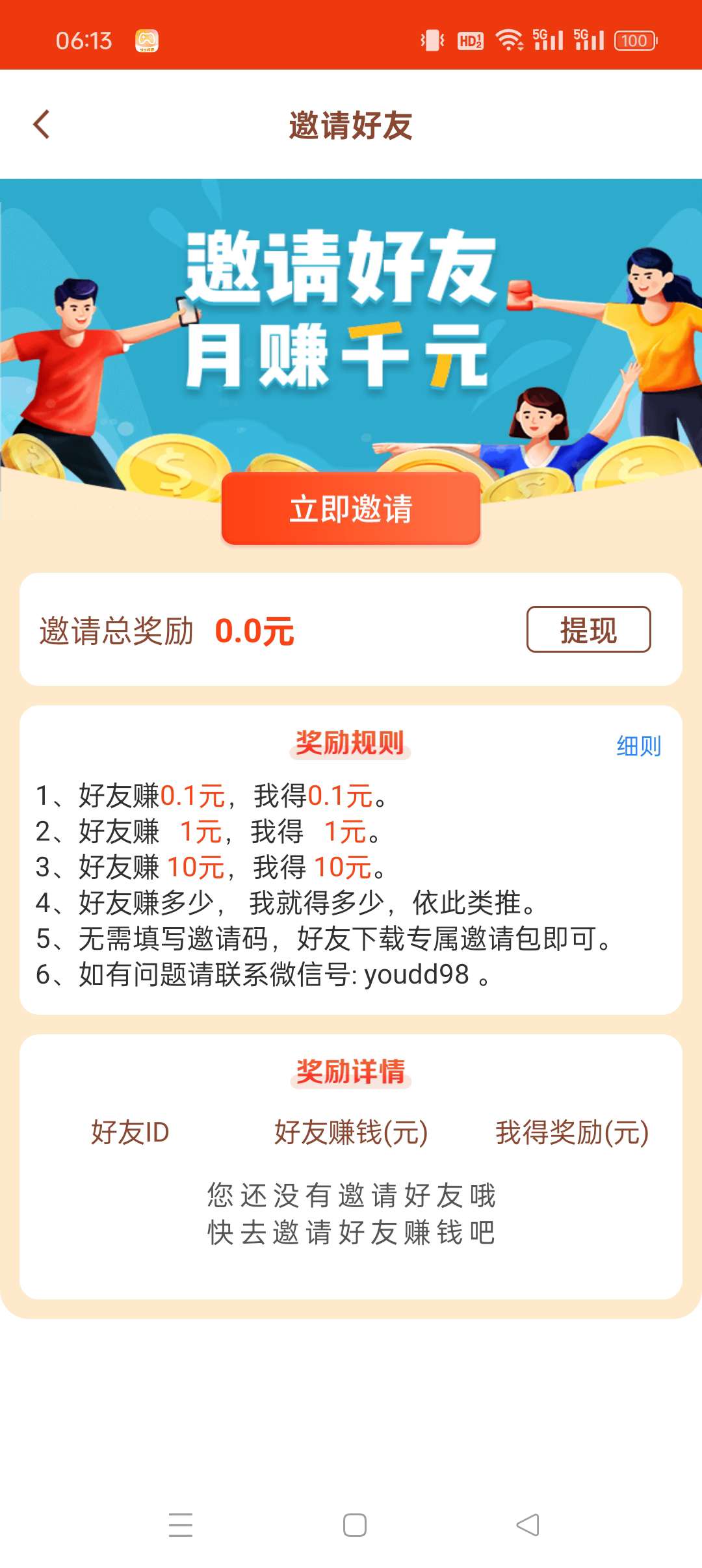Go back using the header arrow
This screenshot has height=1568, width=702.
point(42,124)
